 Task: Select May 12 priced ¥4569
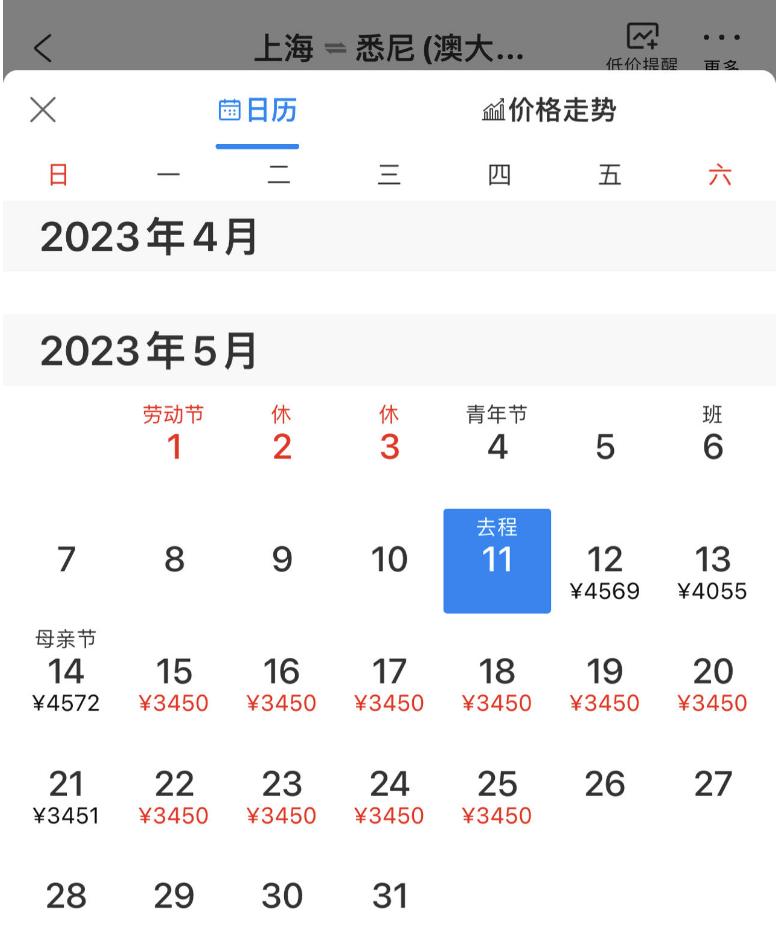click(x=605, y=572)
